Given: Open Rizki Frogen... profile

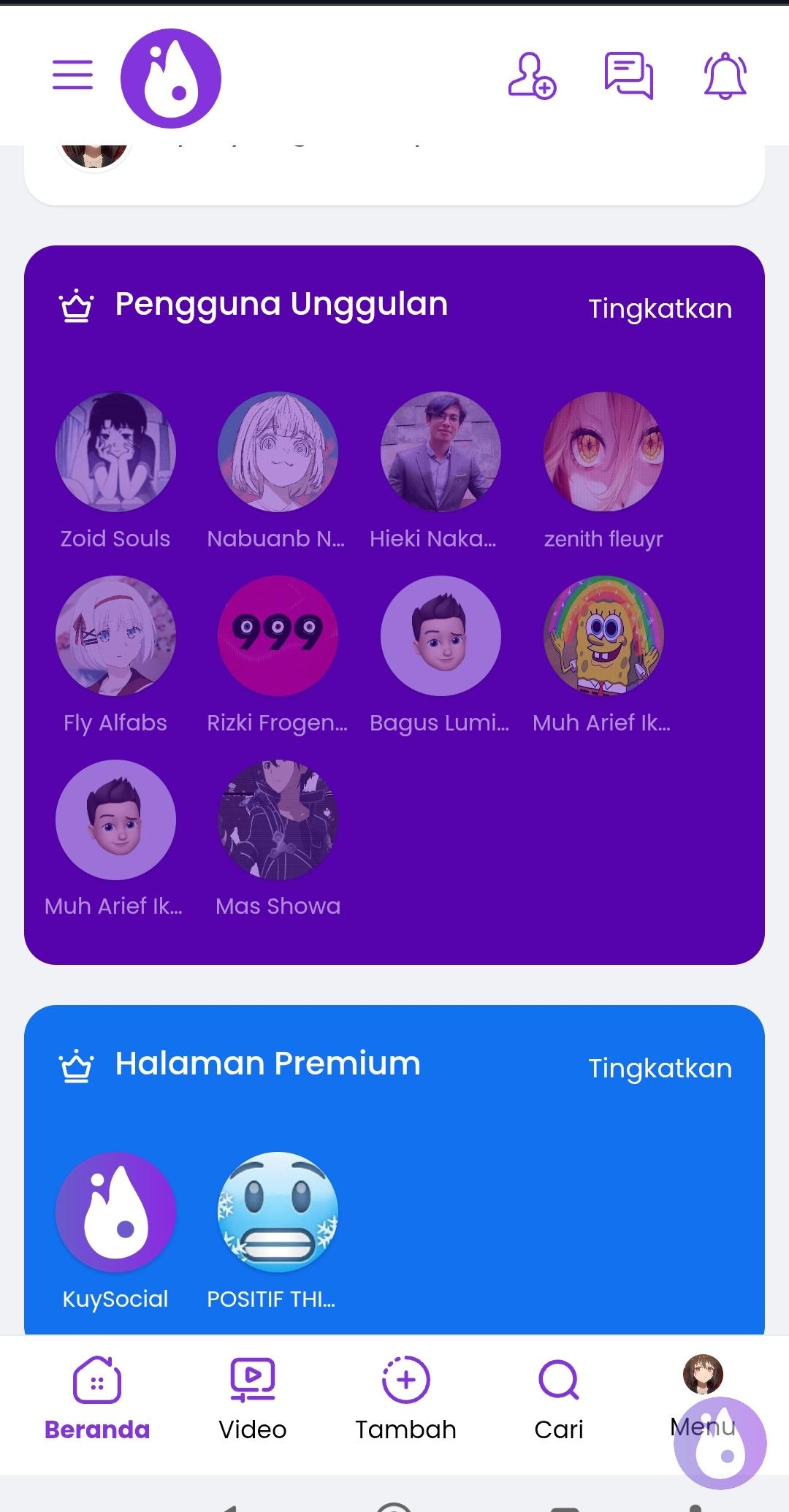Looking at the screenshot, I should tap(278, 636).
